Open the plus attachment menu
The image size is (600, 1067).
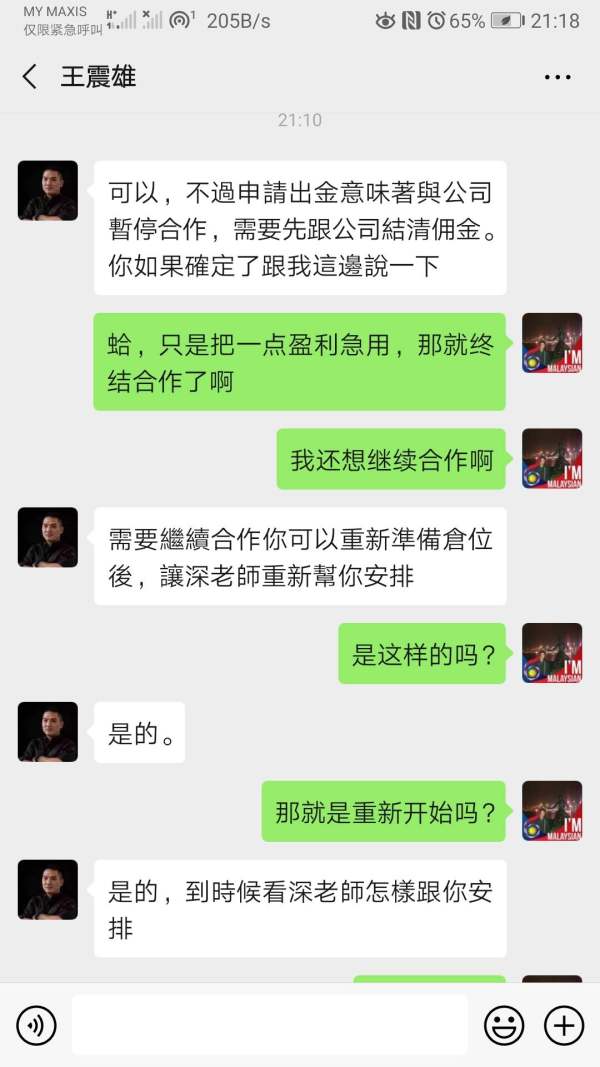point(564,1025)
